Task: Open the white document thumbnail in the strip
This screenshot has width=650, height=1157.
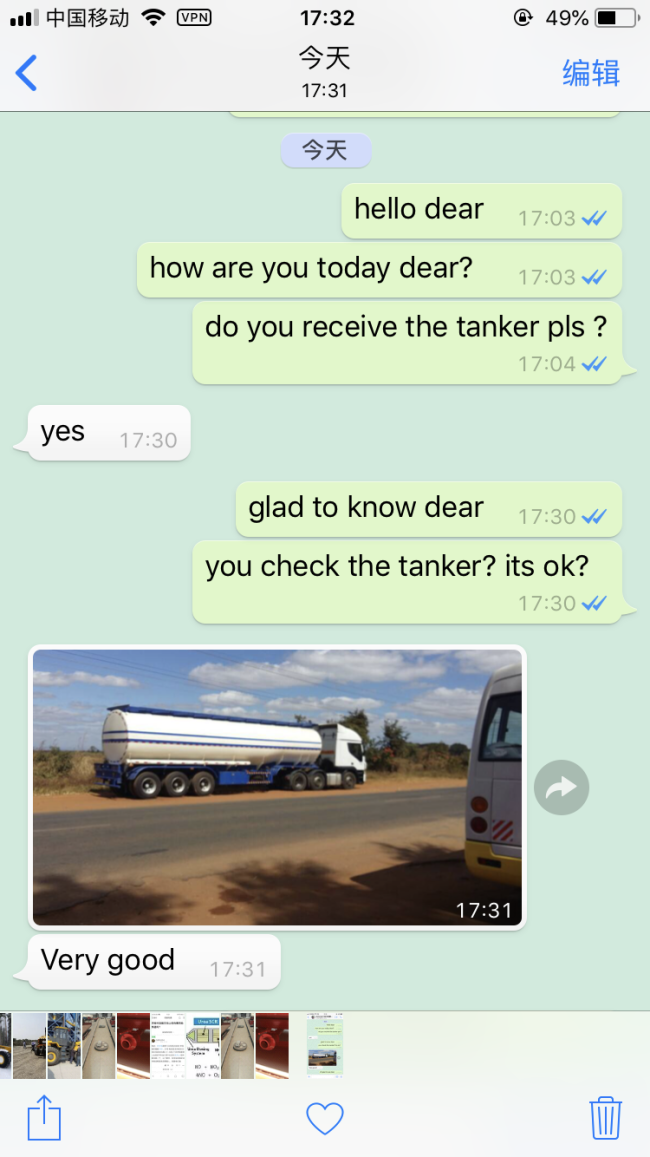Action: click(x=168, y=1045)
